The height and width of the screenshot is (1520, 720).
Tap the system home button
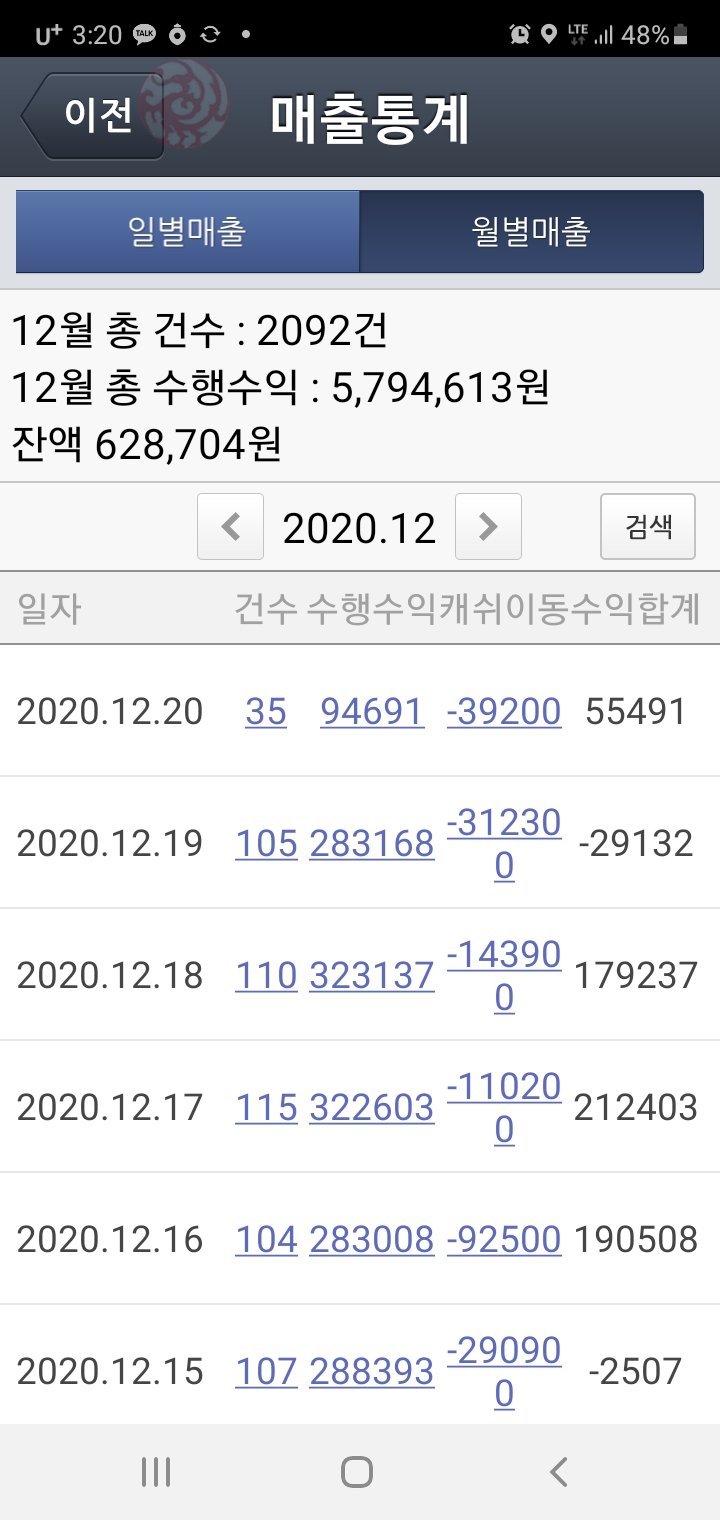357,1472
